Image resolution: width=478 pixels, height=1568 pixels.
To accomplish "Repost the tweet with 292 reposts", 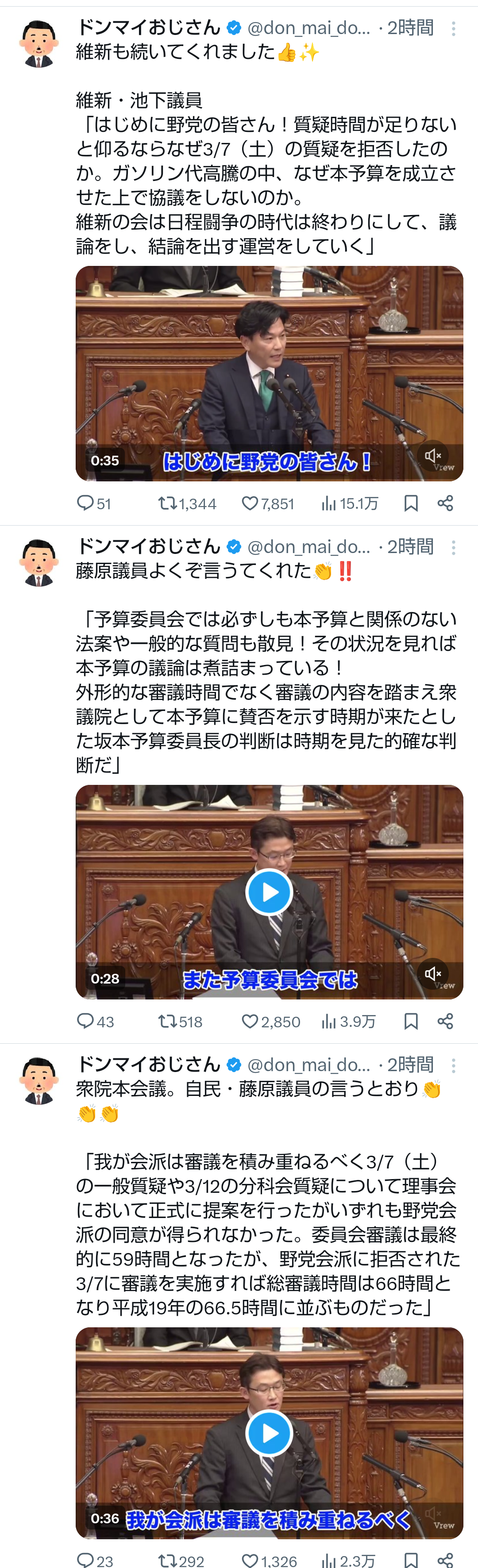I will [x=167, y=1560].
